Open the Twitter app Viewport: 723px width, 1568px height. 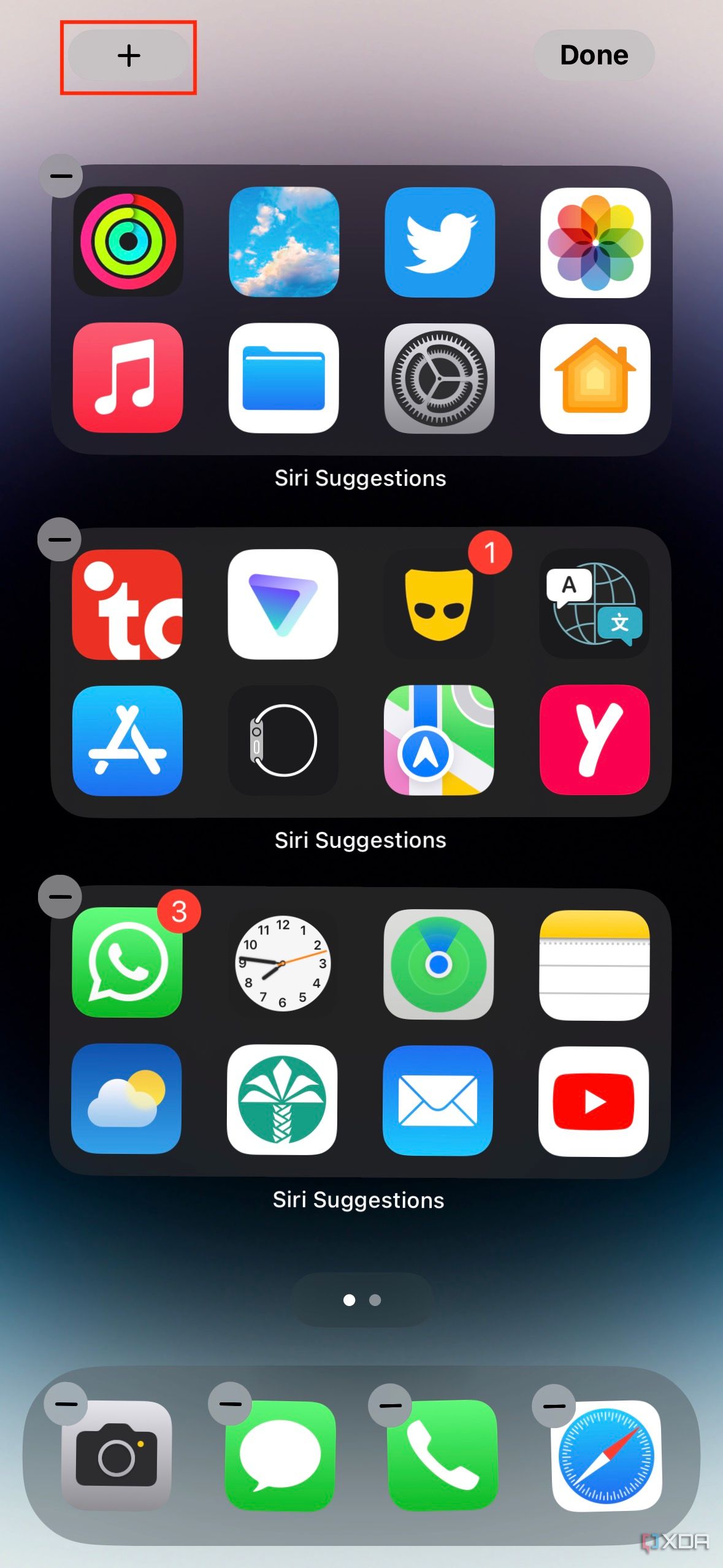(440, 242)
